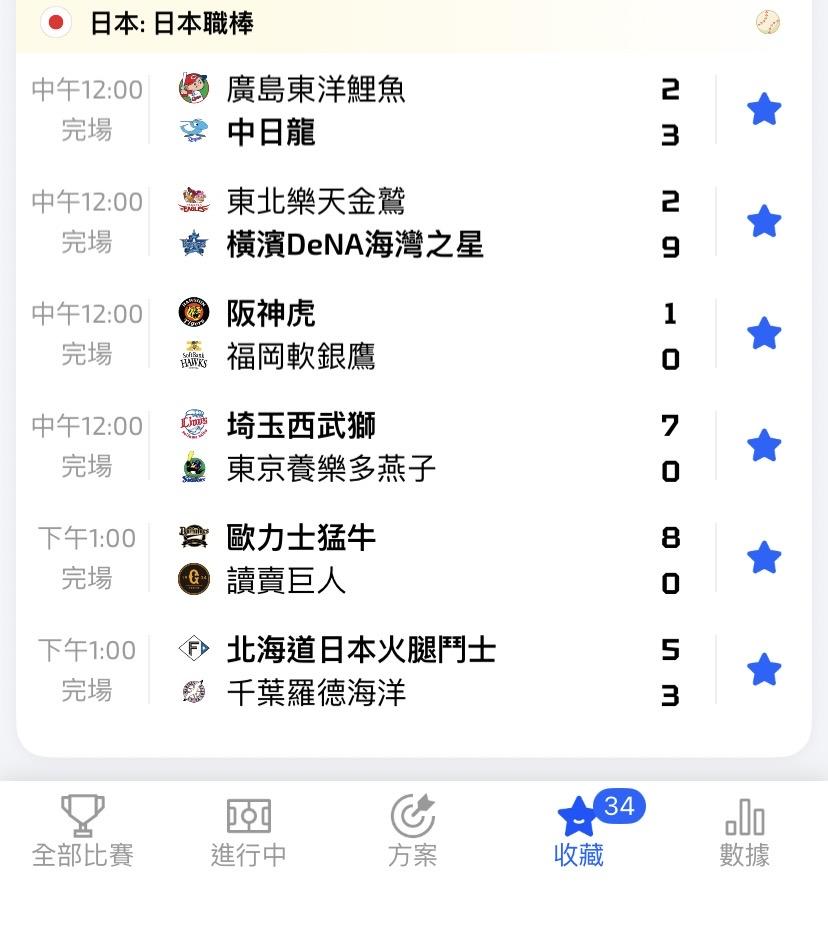Toggle favorite star for 阪神虎 vs 福岡軟銀鷹
828x947 pixels.
coord(764,334)
